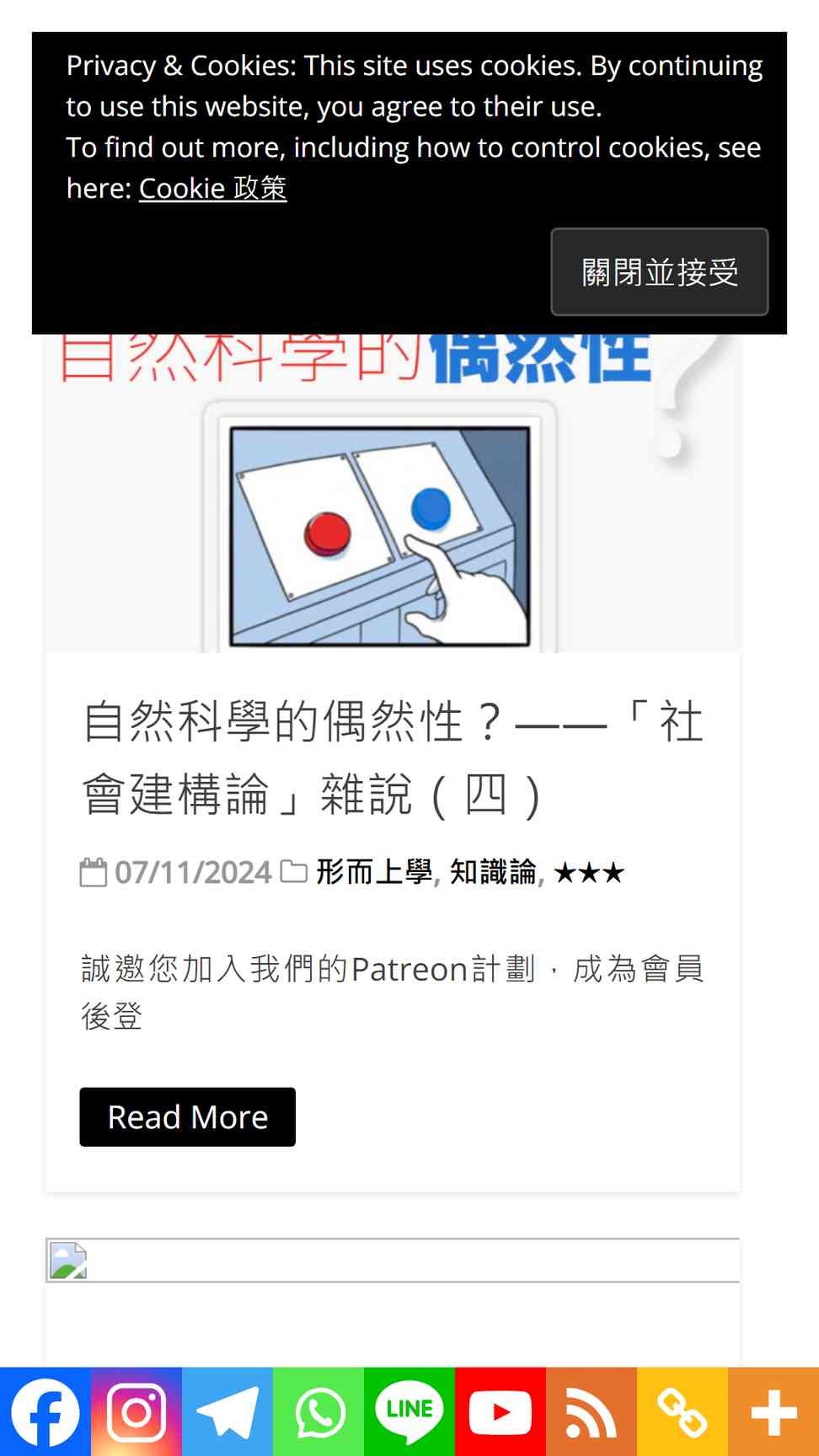This screenshot has height=1456, width=819.
Task: Show more sharing options plus icon
Action: tap(773, 1412)
